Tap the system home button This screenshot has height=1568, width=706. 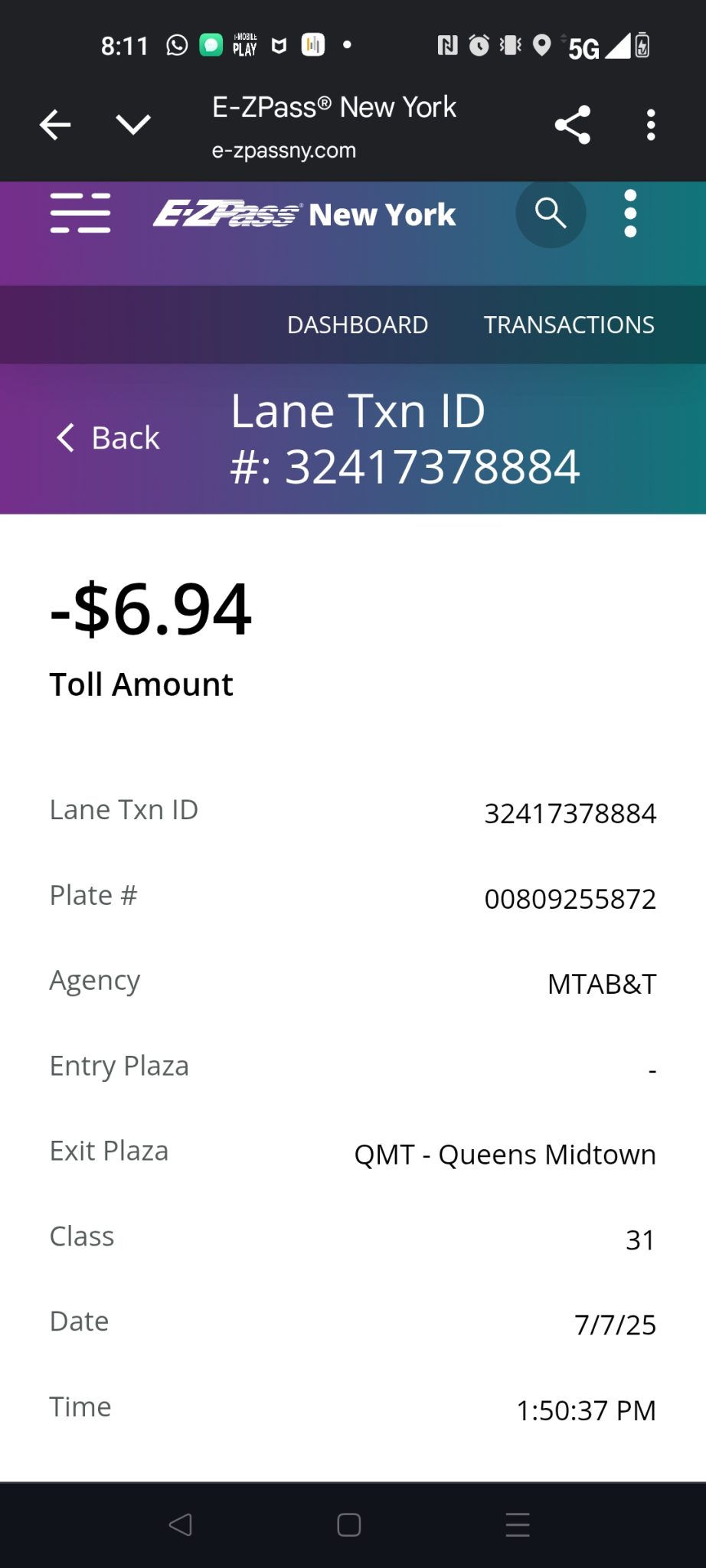click(349, 1524)
